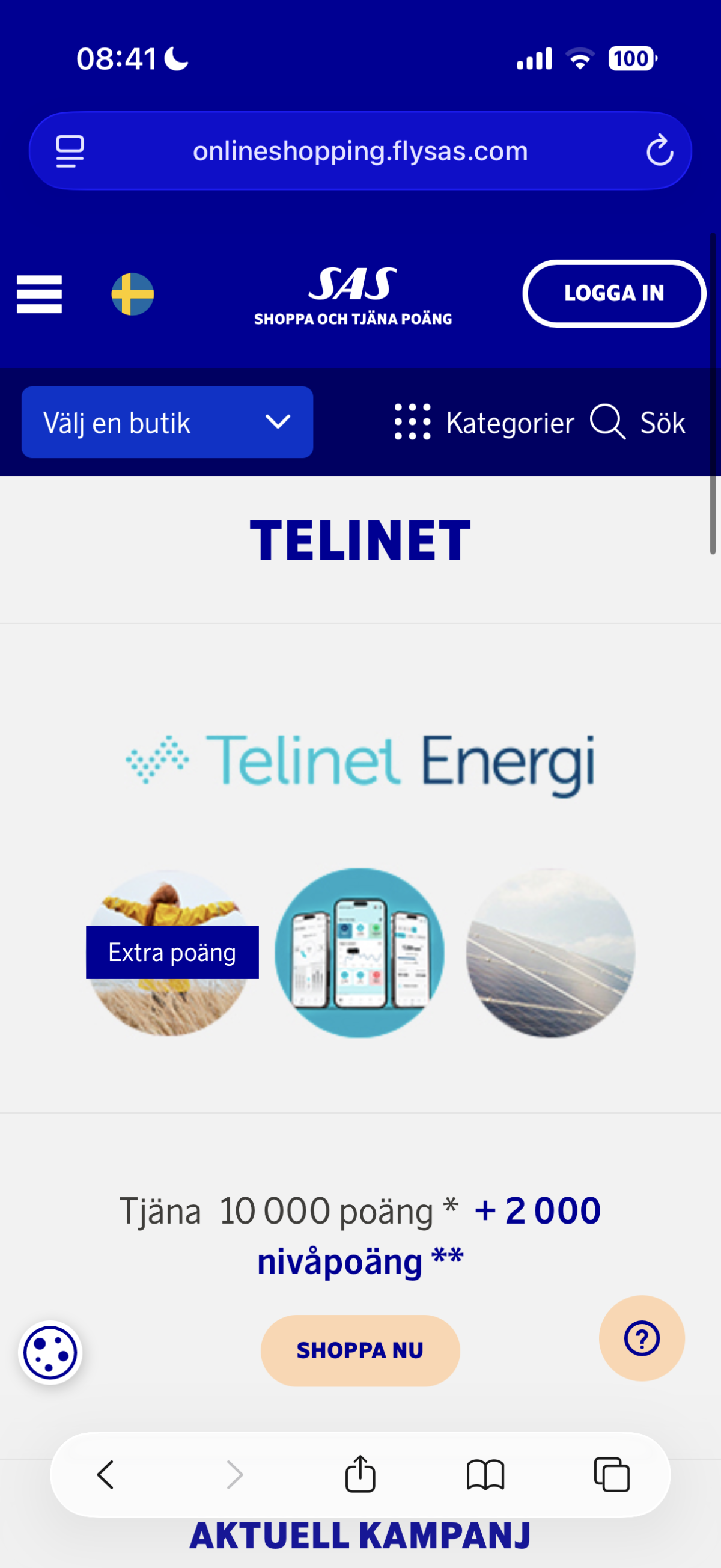Screen dimensions: 721x1568
Task: Open browser bookmarks
Action: tap(485, 1475)
